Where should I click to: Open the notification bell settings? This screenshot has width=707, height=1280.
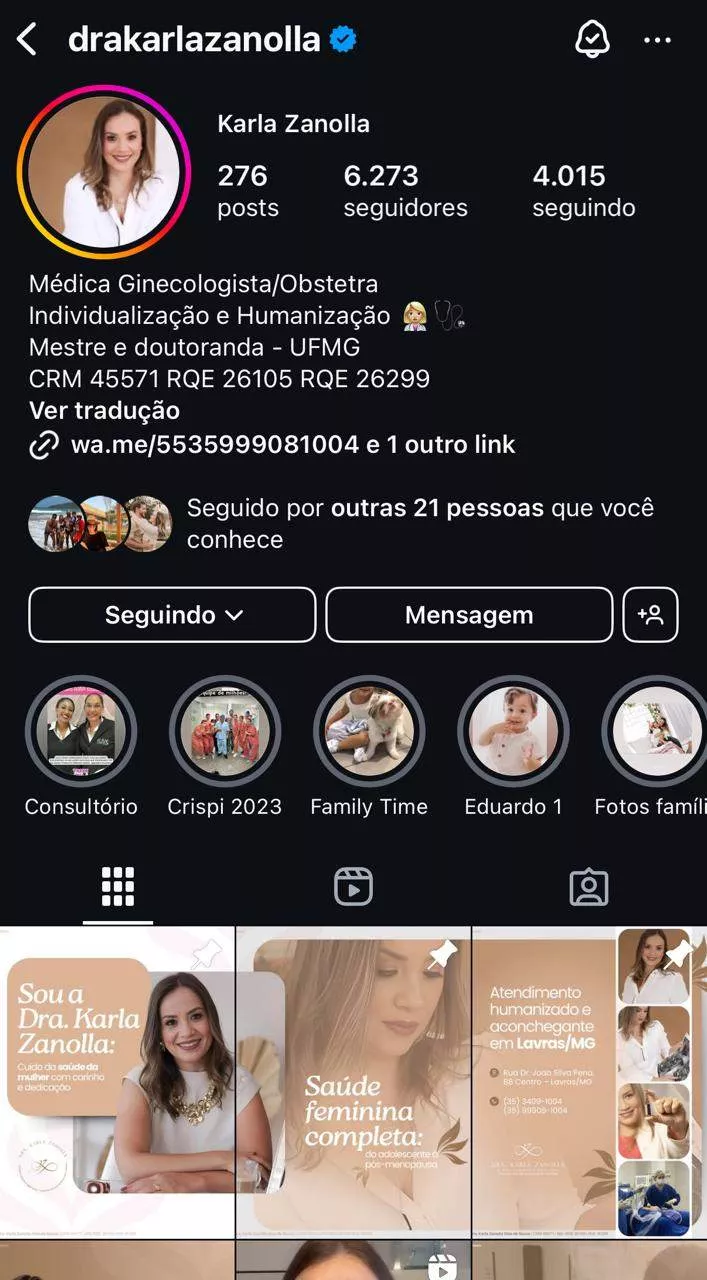592,40
